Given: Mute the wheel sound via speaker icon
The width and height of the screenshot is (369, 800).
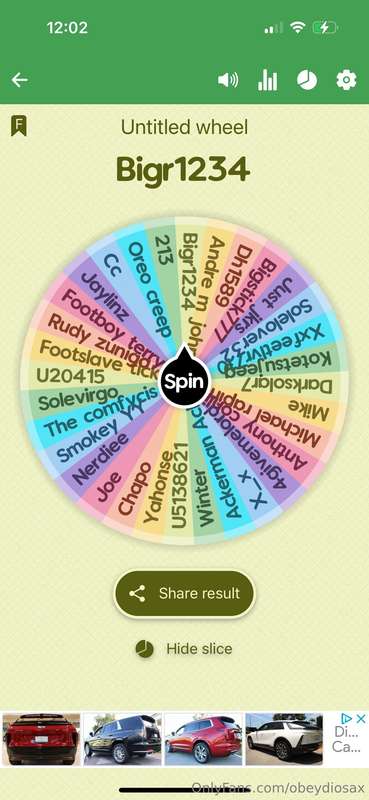Looking at the screenshot, I should tap(228, 80).
